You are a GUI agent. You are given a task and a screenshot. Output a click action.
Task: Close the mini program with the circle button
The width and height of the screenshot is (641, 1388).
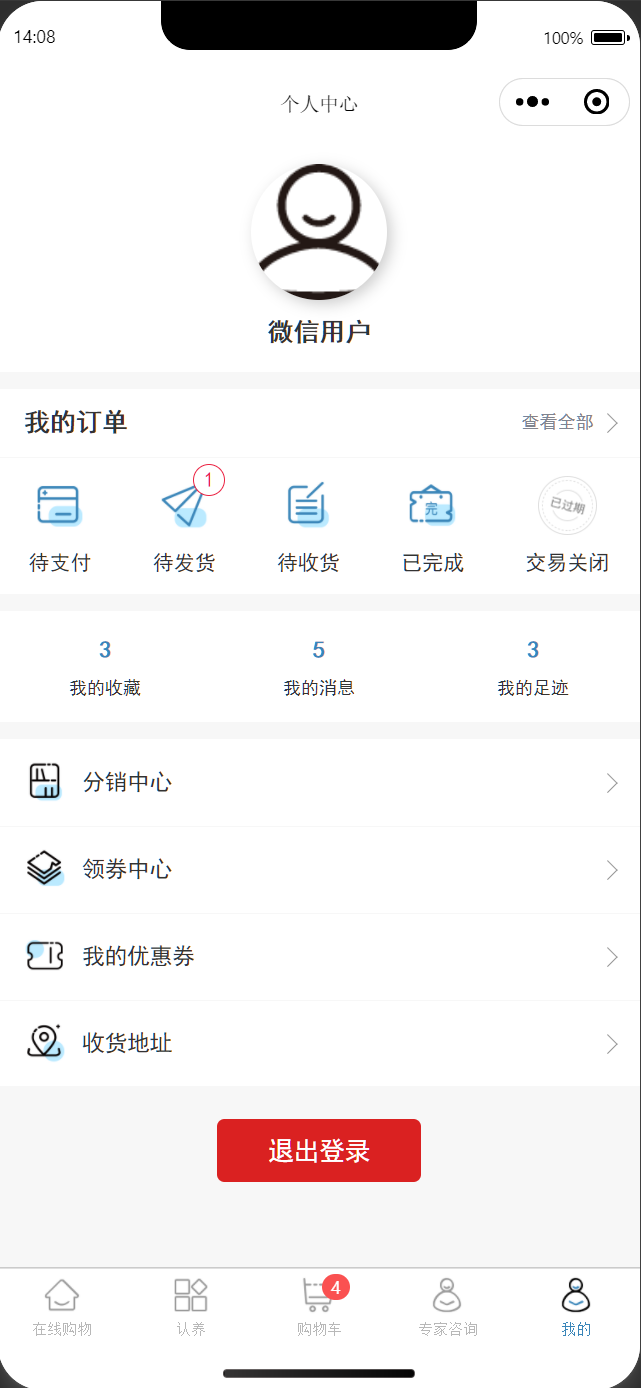tap(596, 102)
